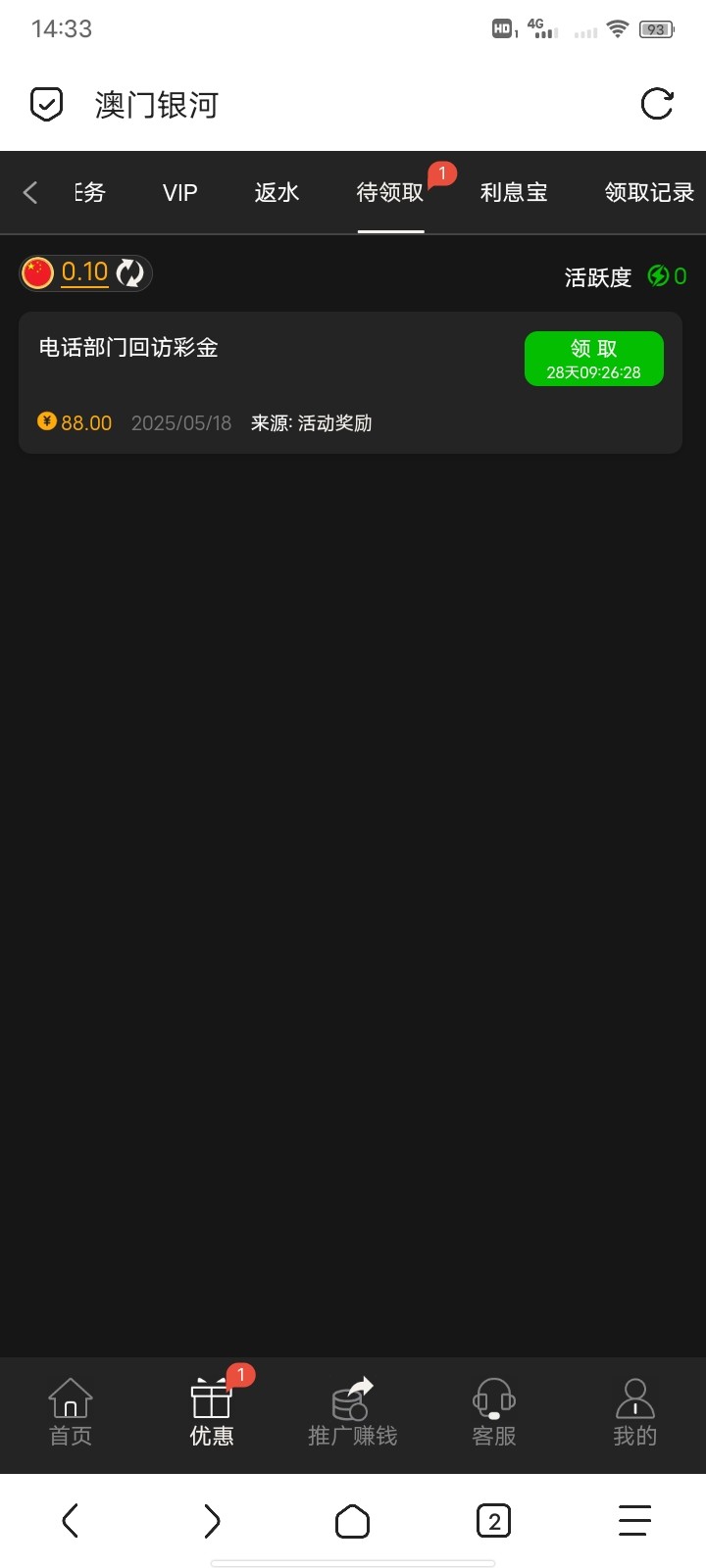Refresh the 0.10 balance amount
706x1568 pixels.
[129, 272]
